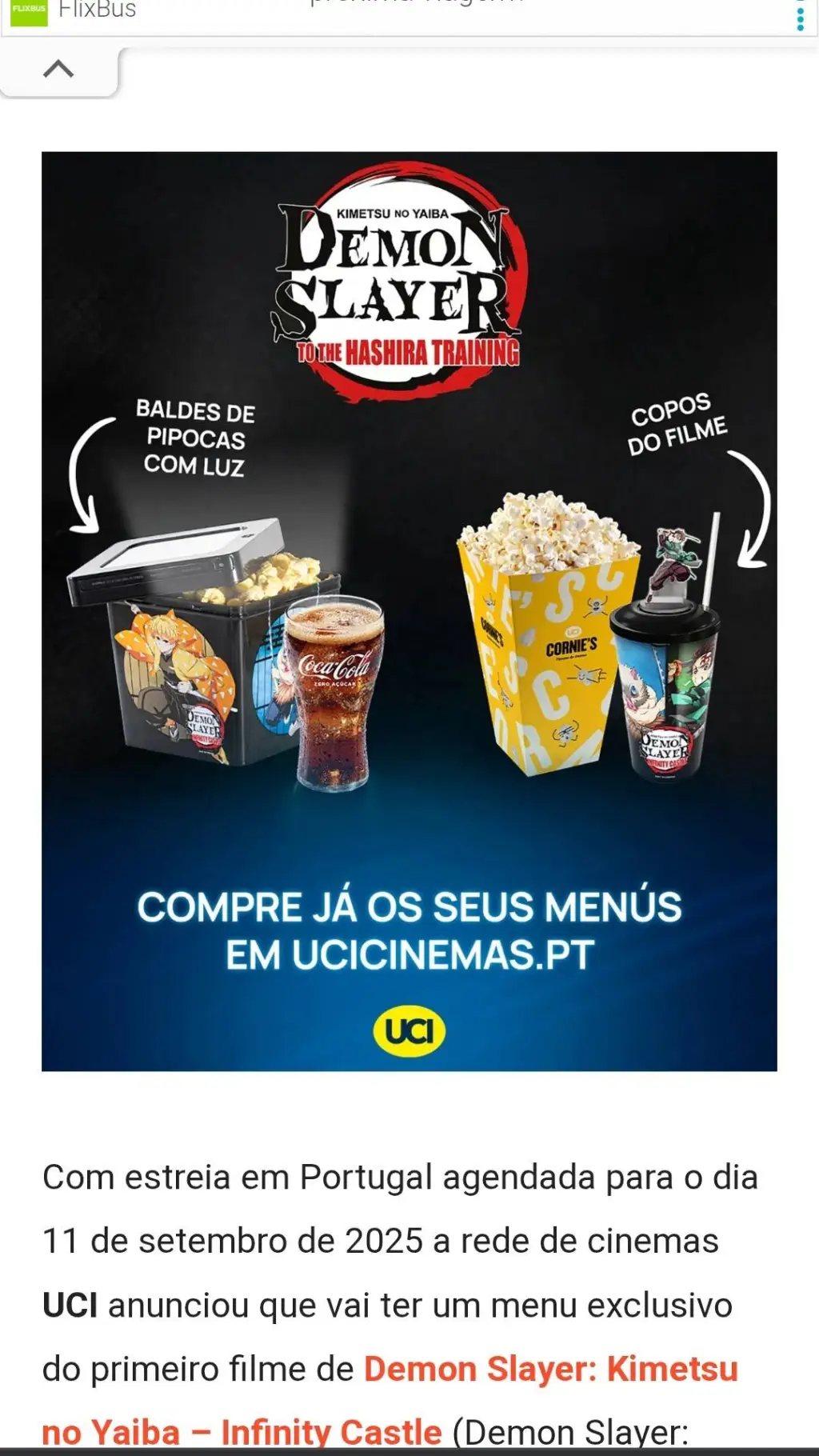Open the Demon Slayer UCI menu image
This screenshot has height=1456, width=819.
(x=409, y=610)
